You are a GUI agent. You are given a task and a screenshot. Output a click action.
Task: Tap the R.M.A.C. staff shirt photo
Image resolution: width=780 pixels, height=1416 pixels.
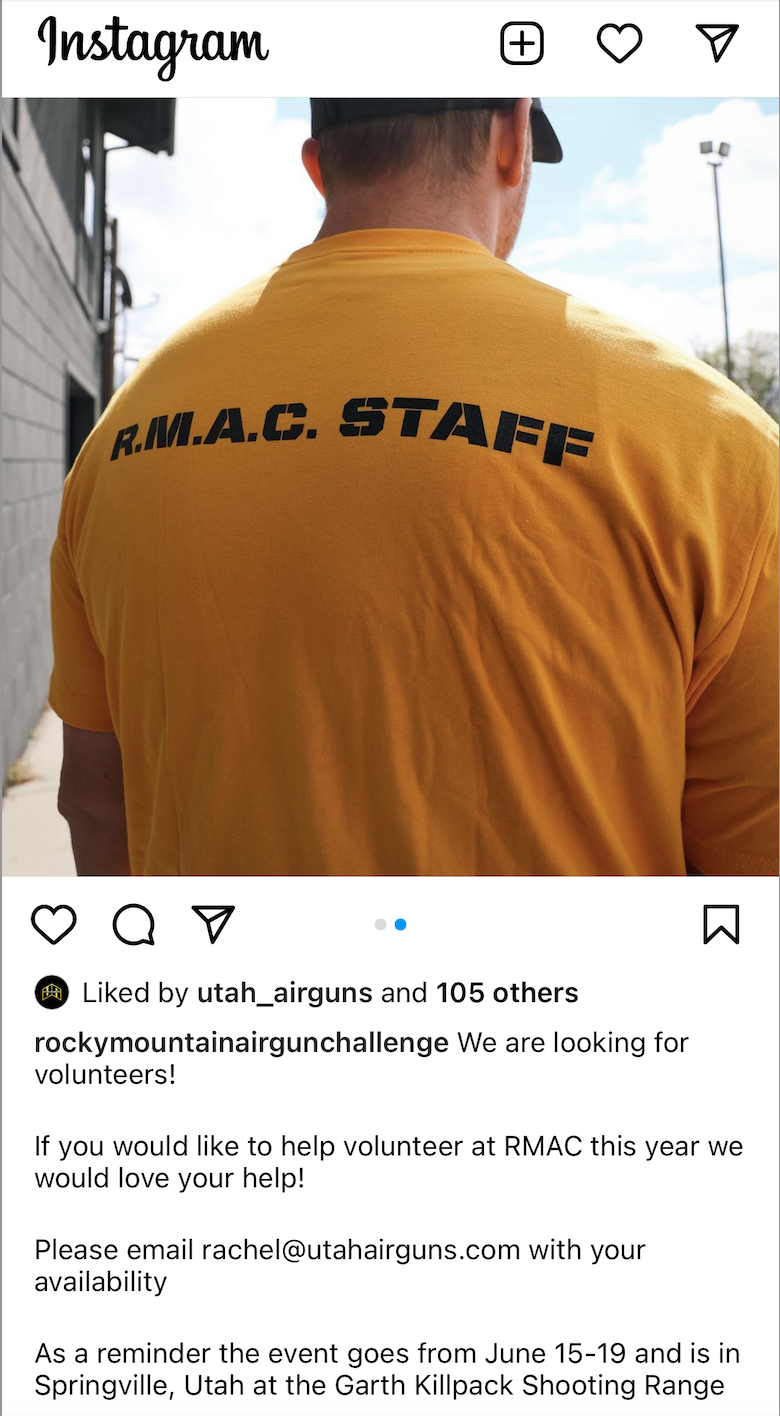pyautogui.click(x=390, y=486)
